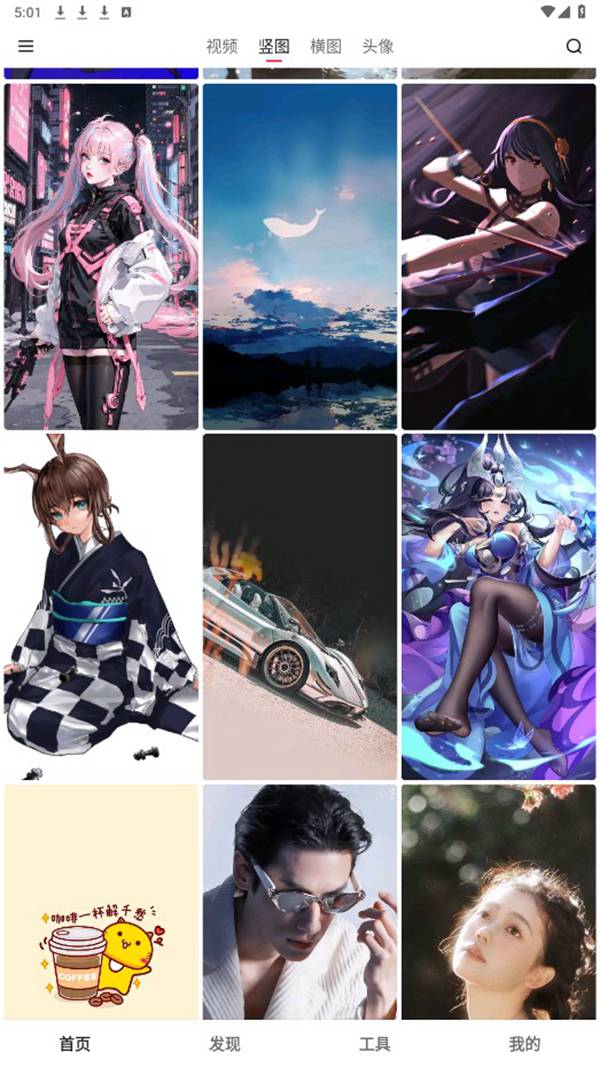The height and width of the screenshot is (1068, 600).
Task: Select the 竖图 tab
Action: click(x=273, y=46)
